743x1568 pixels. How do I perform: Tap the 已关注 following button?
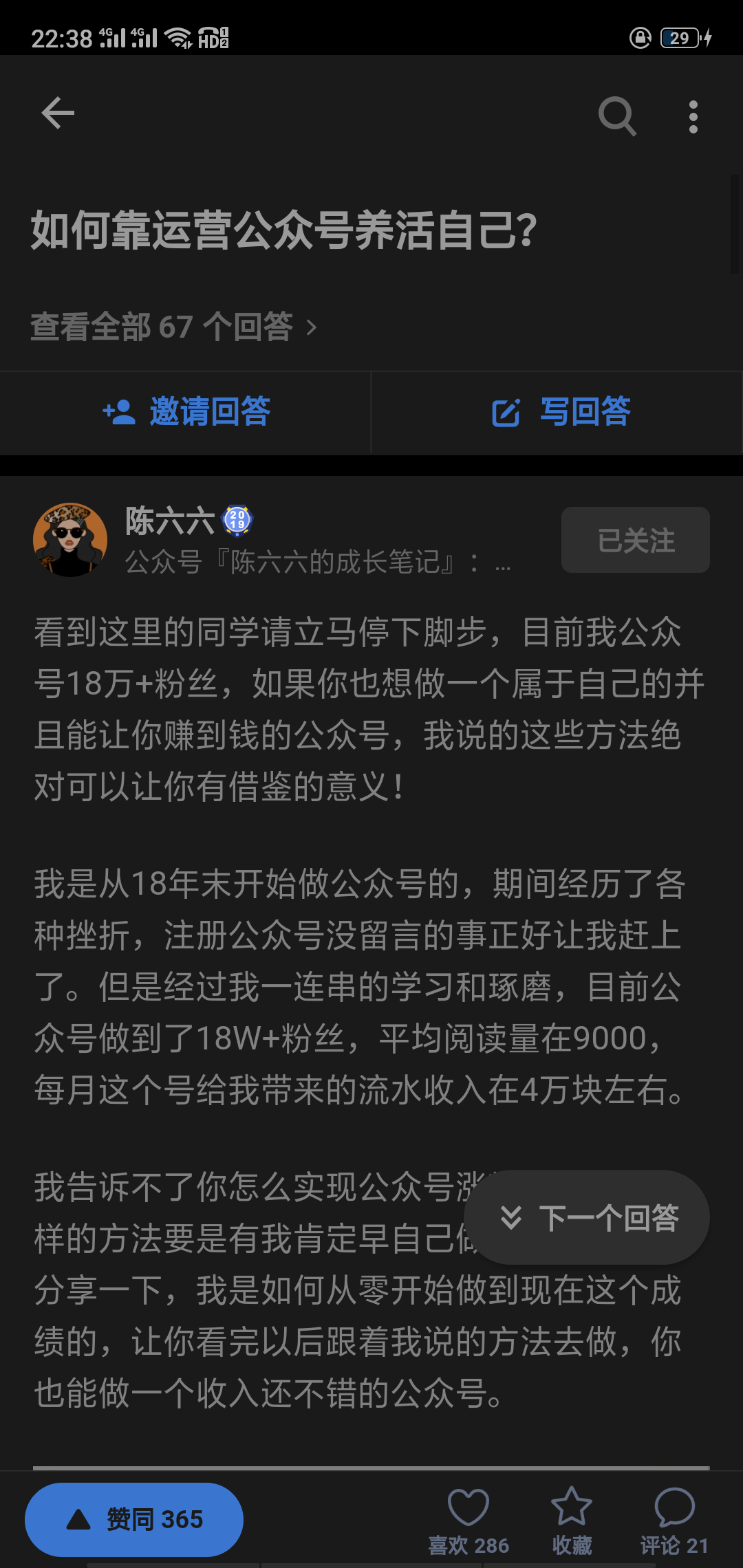click(x=636, y=540)
